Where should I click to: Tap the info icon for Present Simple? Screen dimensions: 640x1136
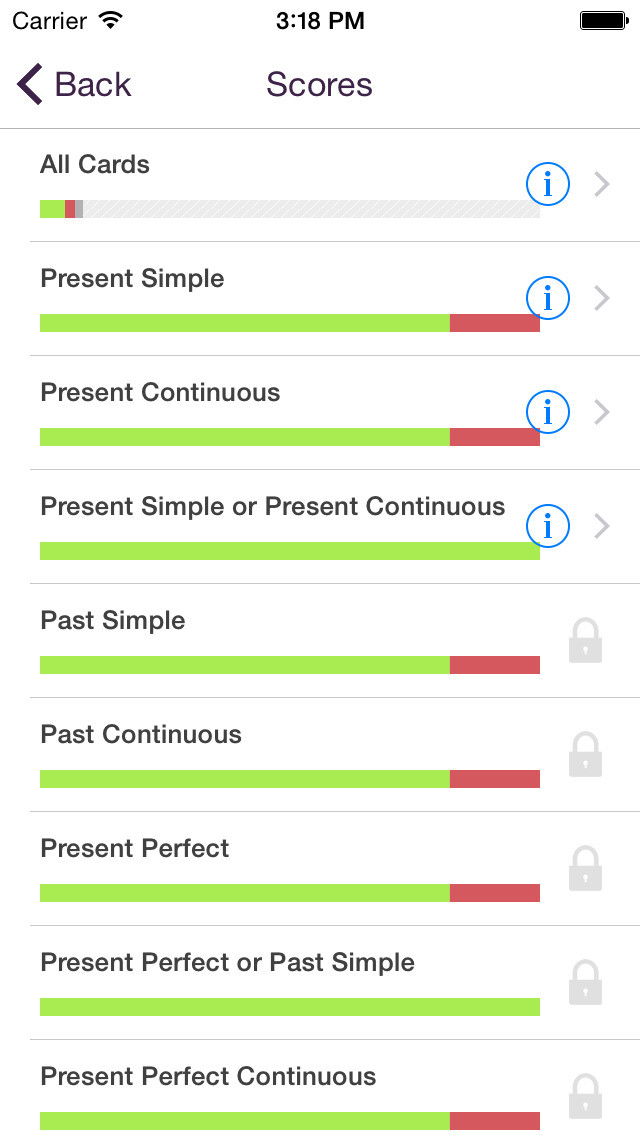[x=547, y=298]
